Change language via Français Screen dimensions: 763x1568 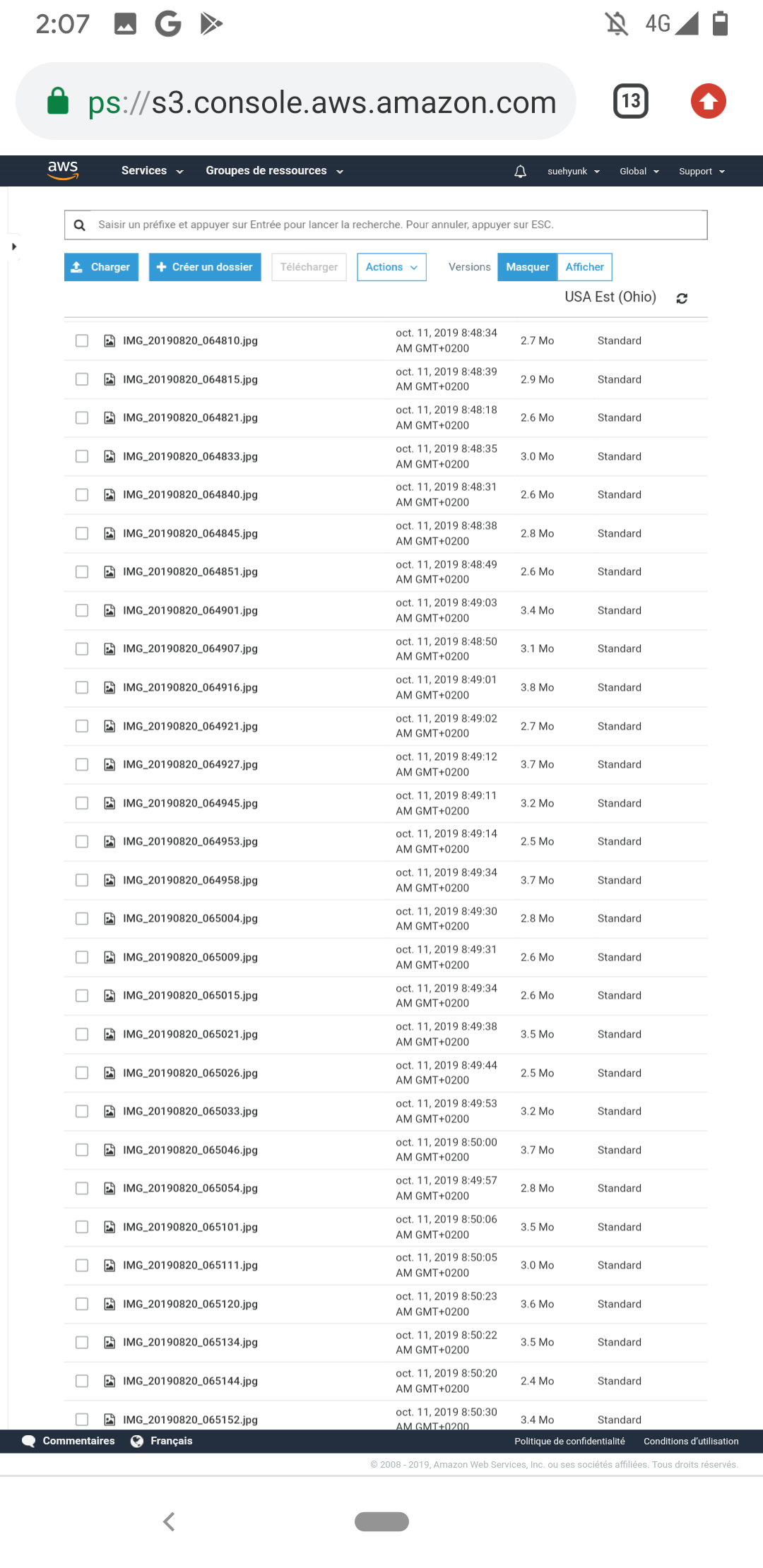162,1441
